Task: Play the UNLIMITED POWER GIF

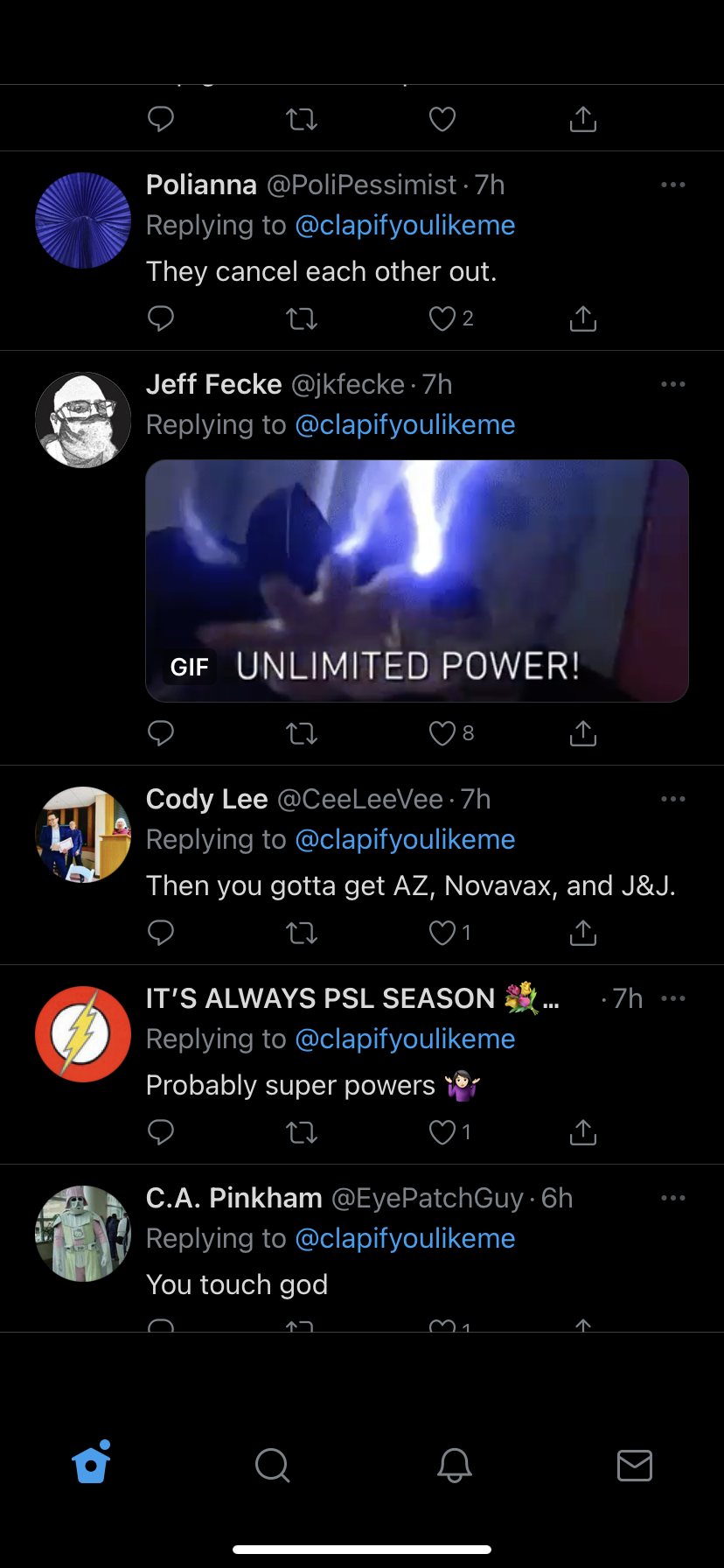Action: (x=417, y=580)
